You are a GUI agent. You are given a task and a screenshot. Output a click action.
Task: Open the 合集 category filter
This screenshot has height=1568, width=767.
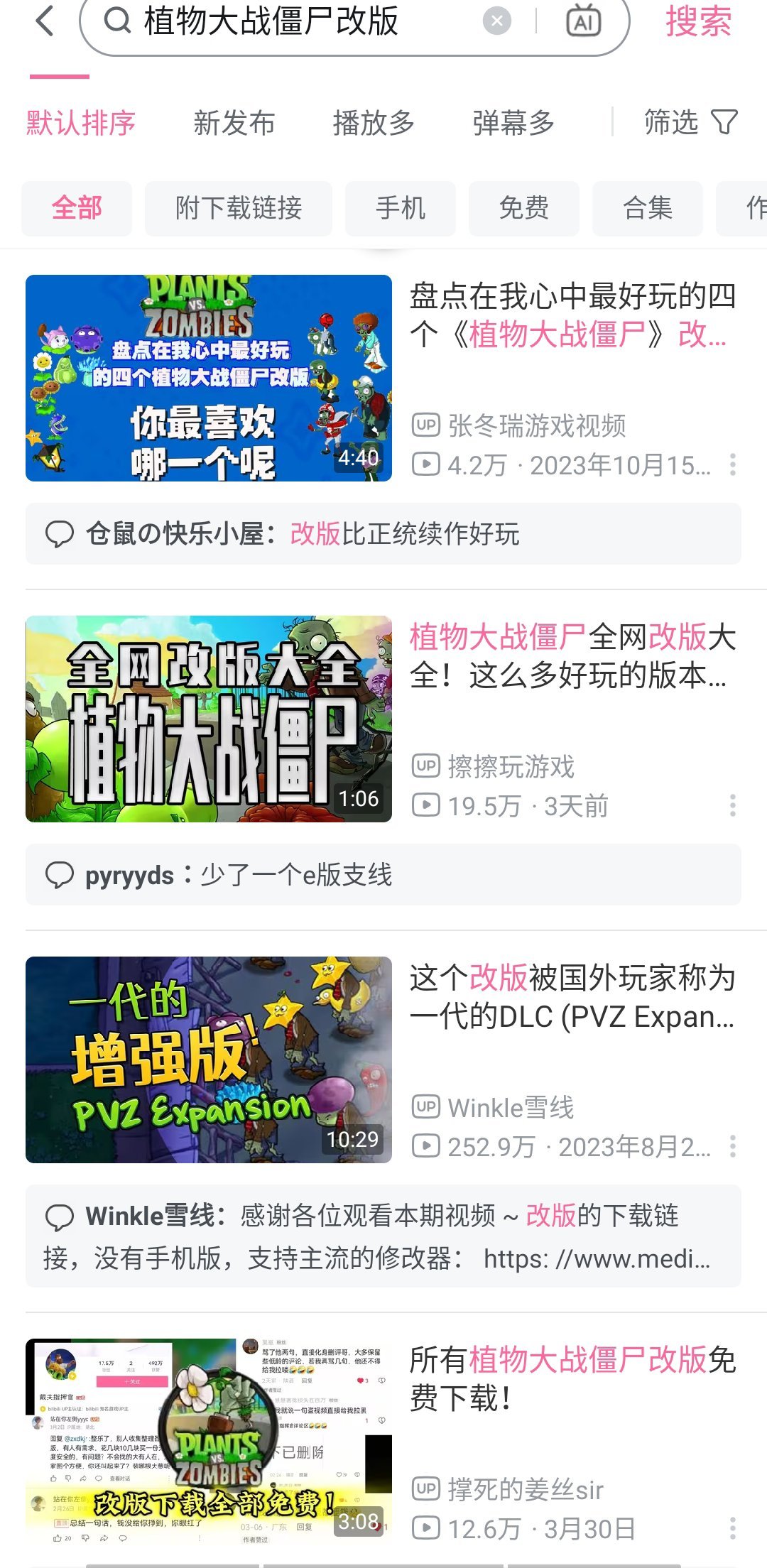(x=647, y=208)
